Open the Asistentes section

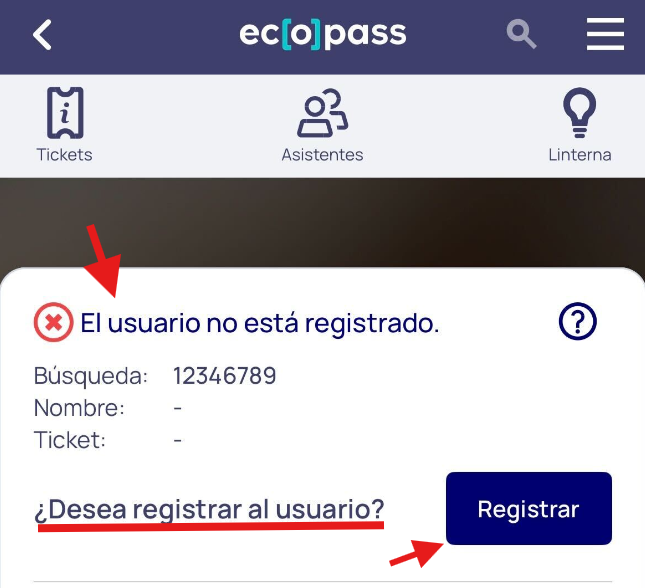pyautogui.click(x=322, y=125)
